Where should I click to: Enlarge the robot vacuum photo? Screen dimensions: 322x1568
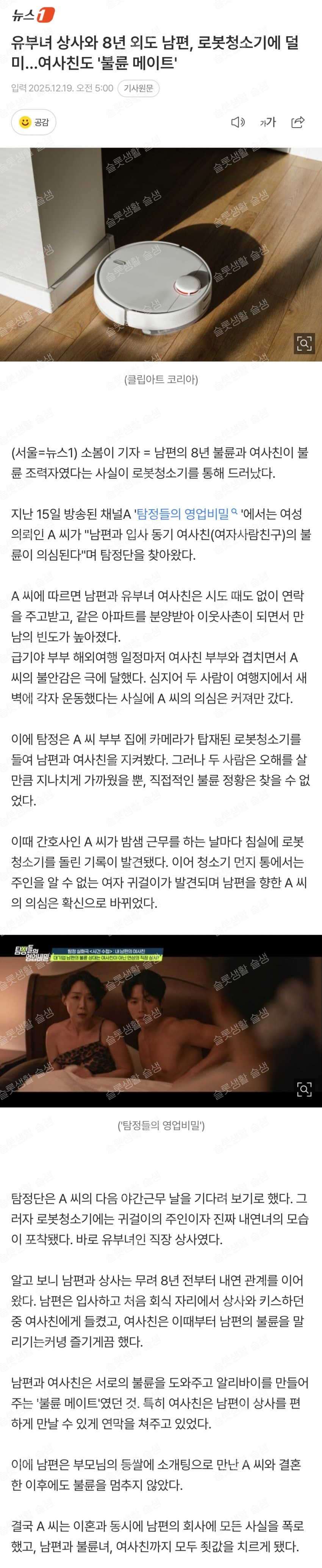[x=304, y=343]
